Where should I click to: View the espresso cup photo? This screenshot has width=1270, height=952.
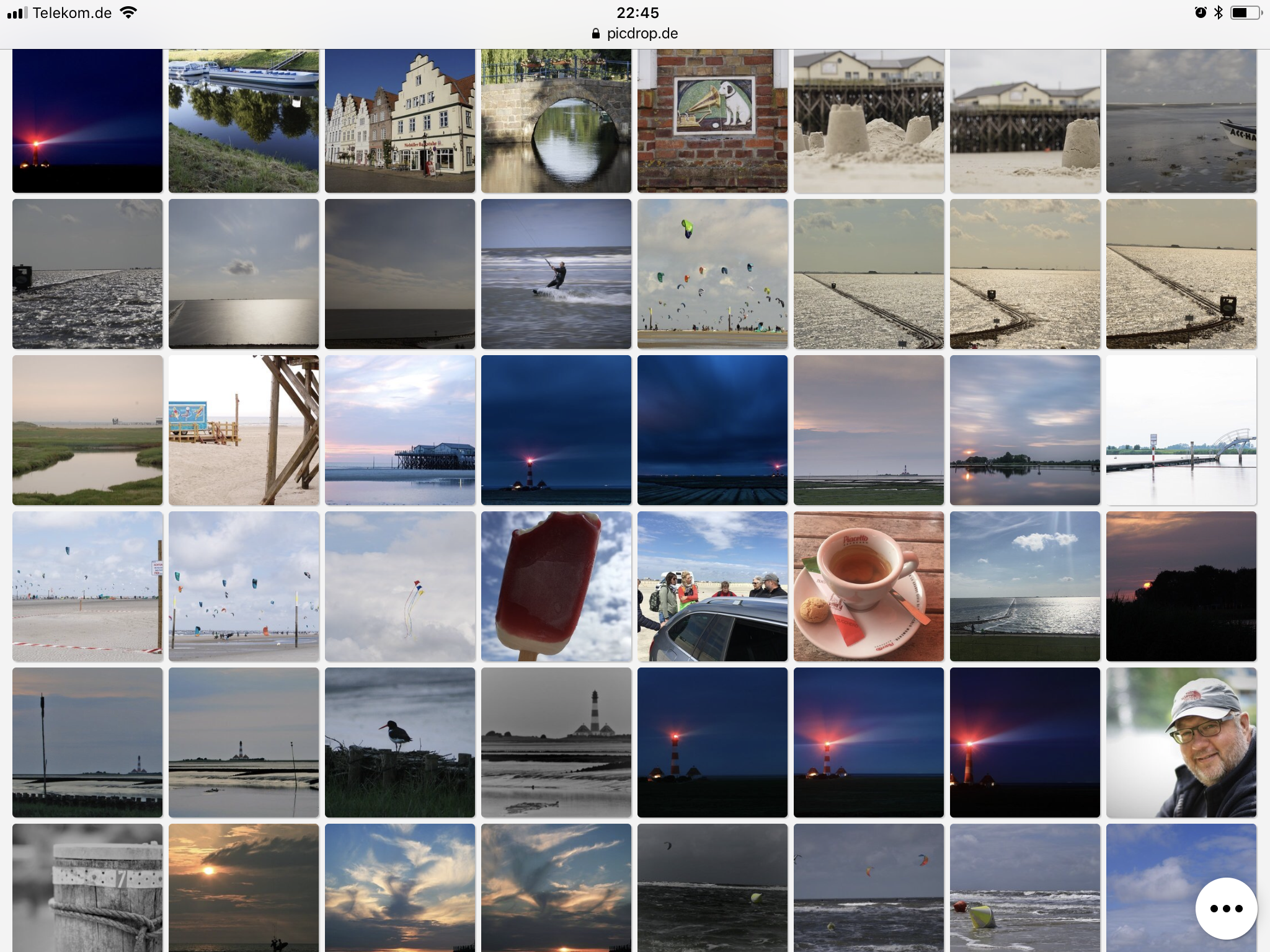(x=869, y=586)
